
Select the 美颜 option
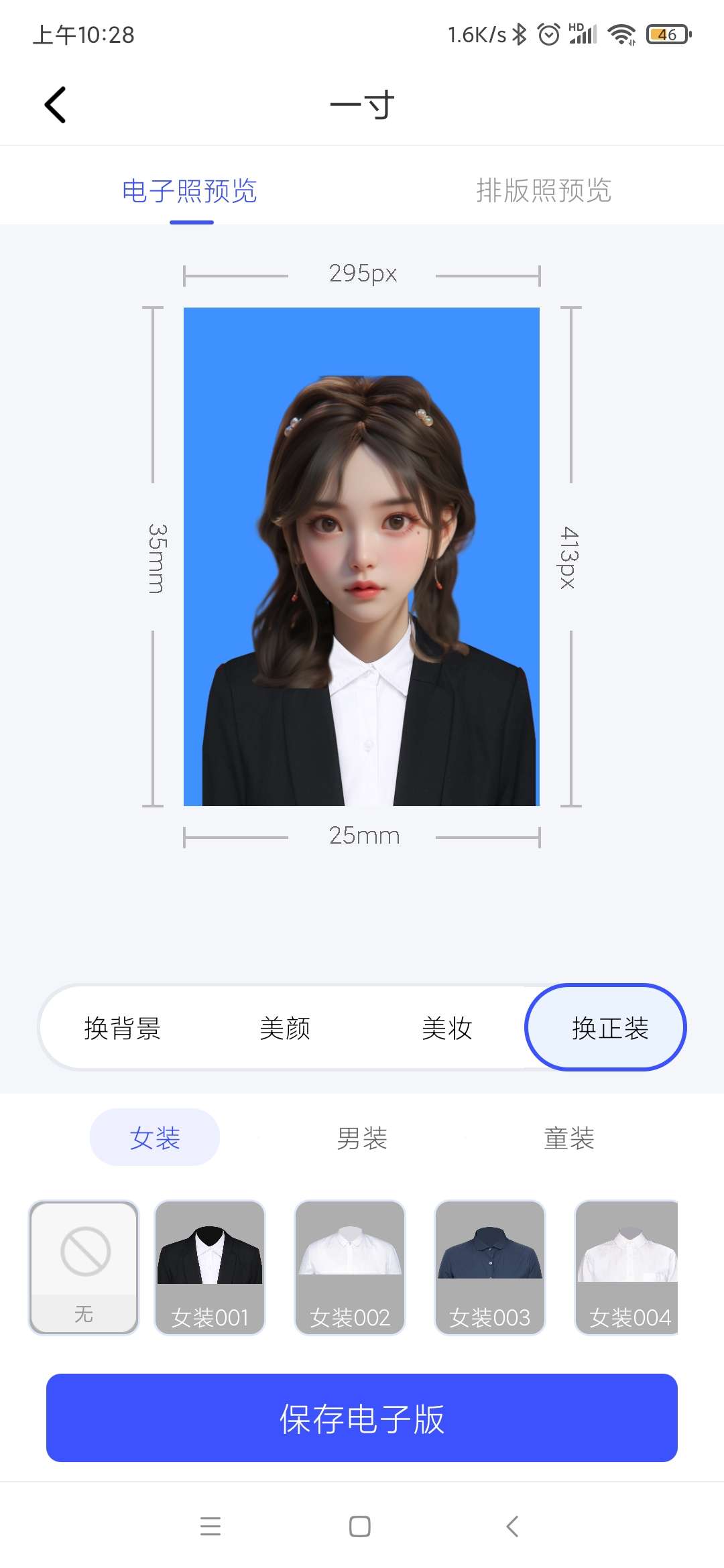coord(285,1028)
